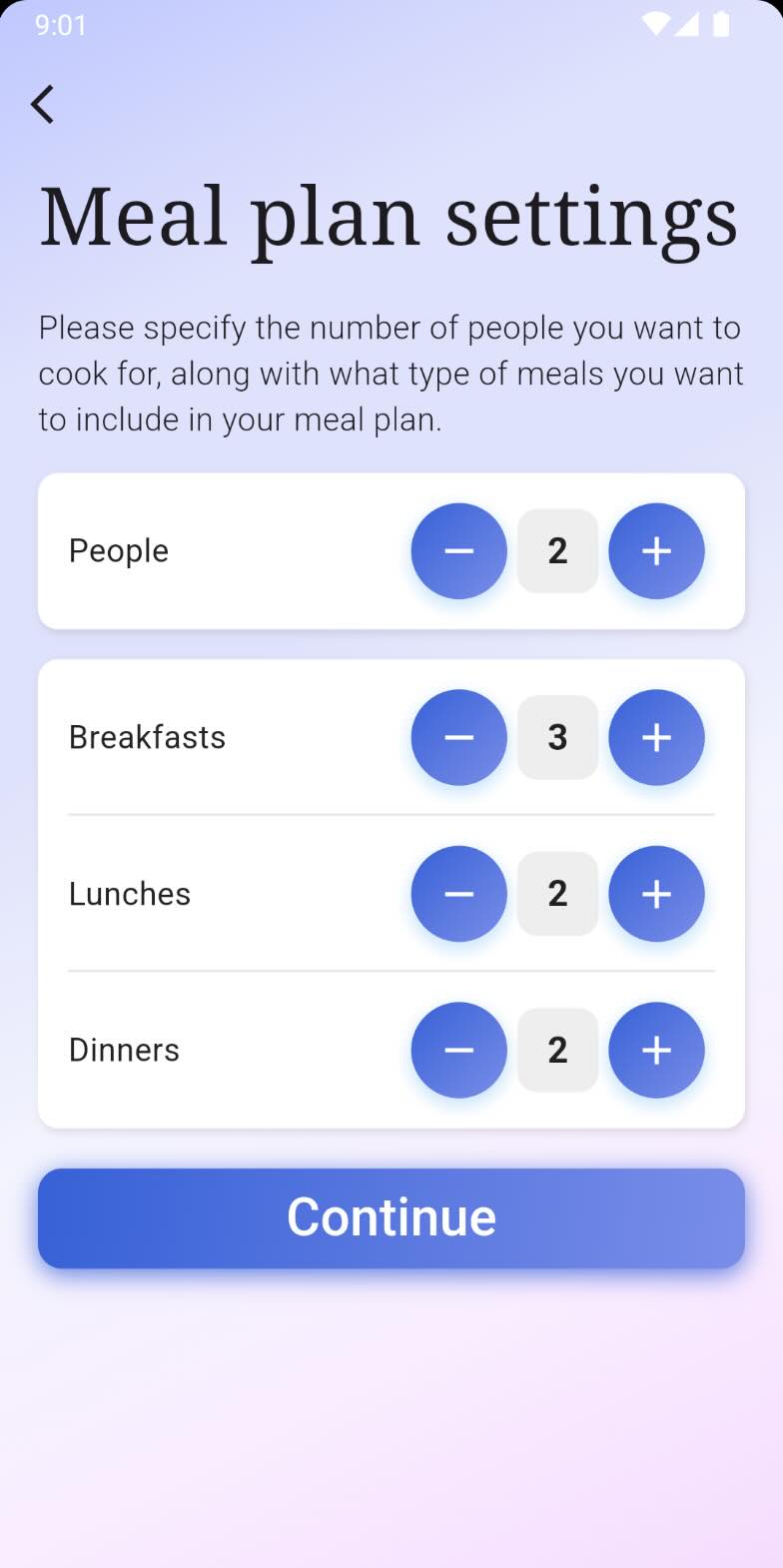Tap the Lunches value box
Viewport: 783px width, 1568px height.
click(557, 894)
